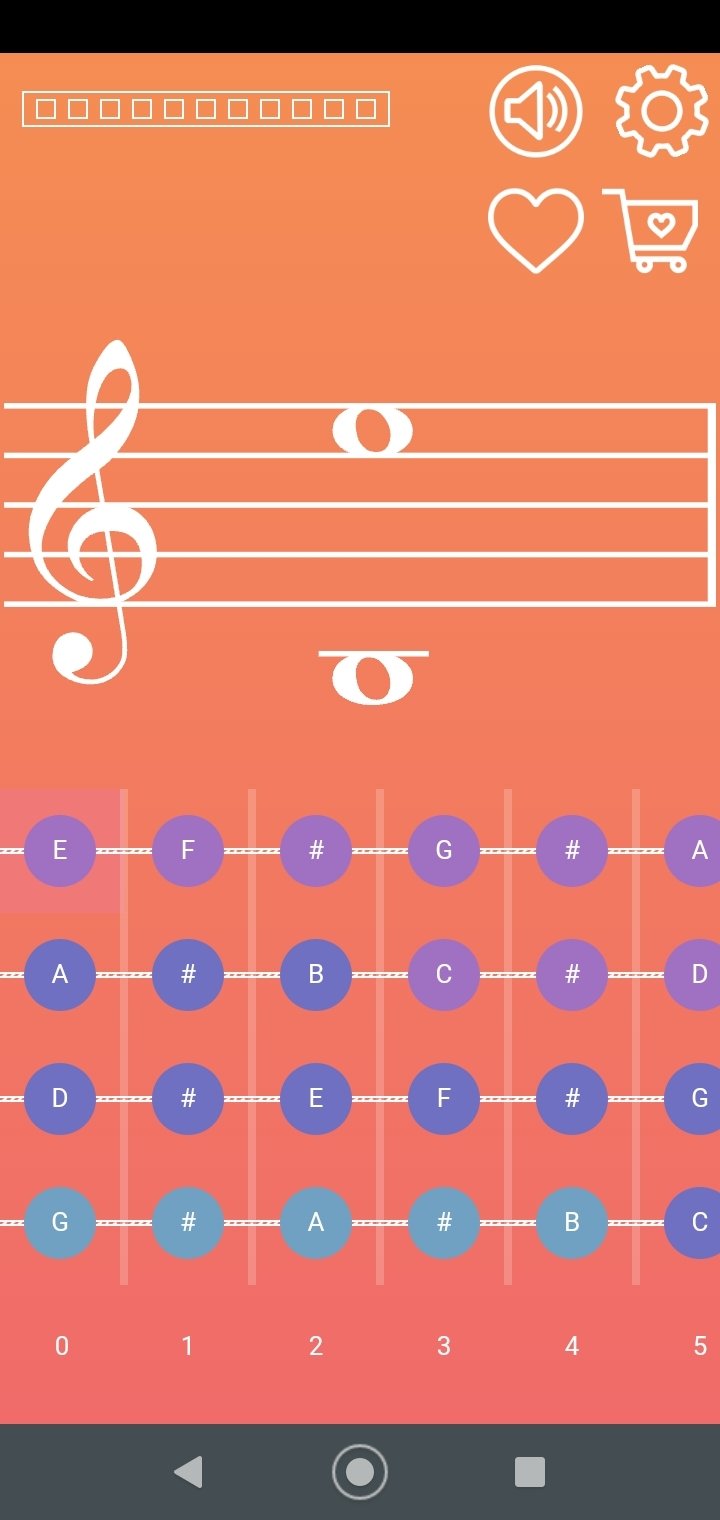The height and width of the screenshot is (1520, 720).
Task: Open the settings gear
Action: click(x=661, y=110)
